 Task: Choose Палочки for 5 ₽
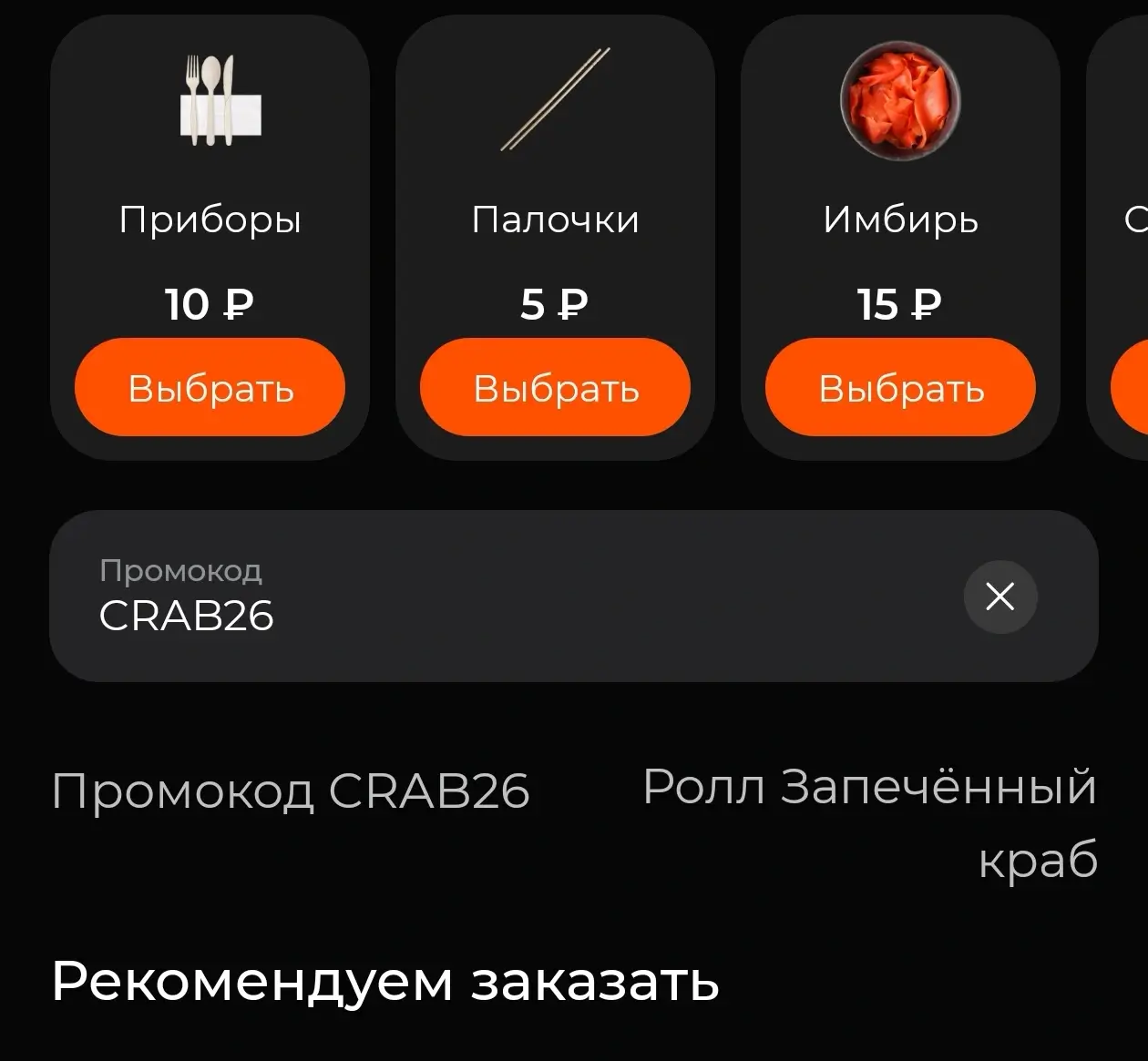coord(555,388)
